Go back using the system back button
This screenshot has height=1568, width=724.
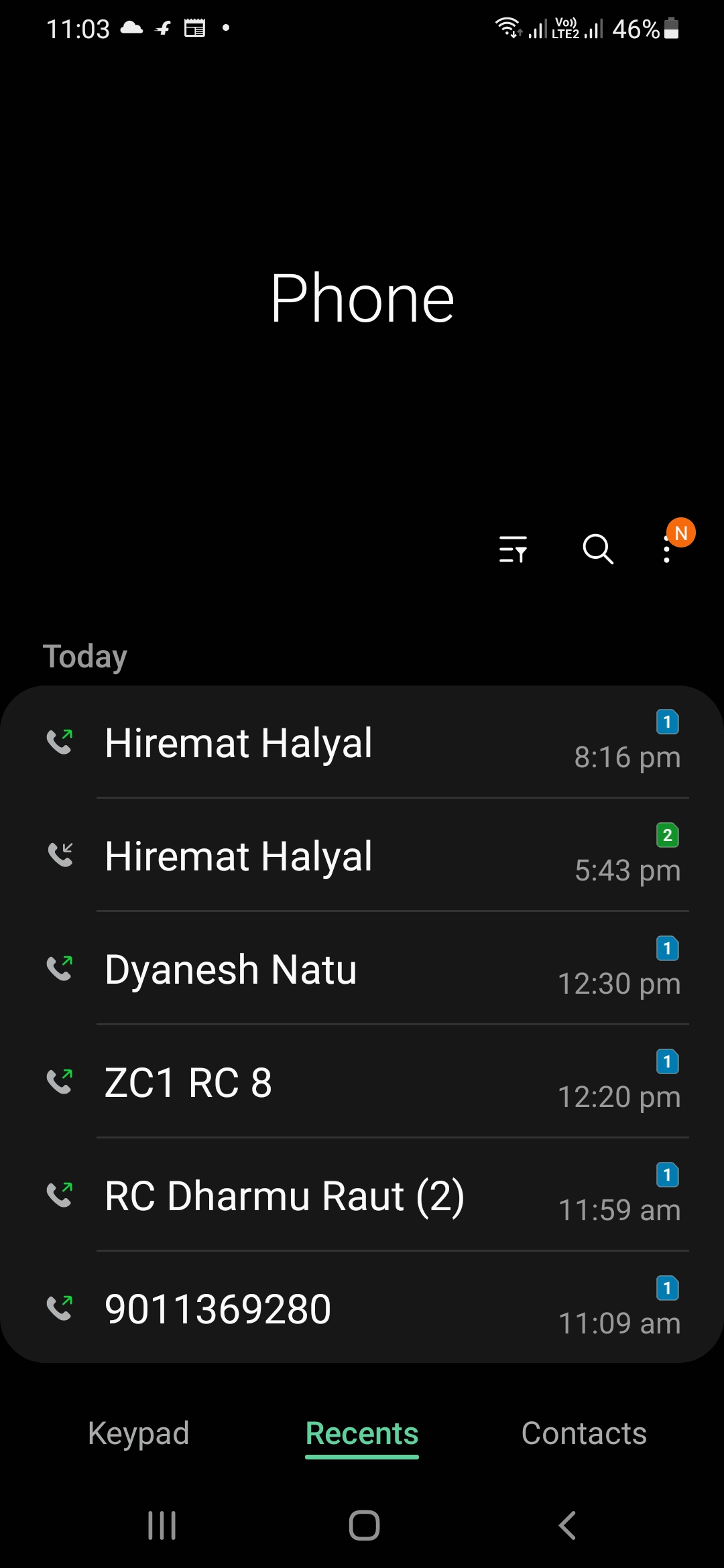coord(567,1526)
